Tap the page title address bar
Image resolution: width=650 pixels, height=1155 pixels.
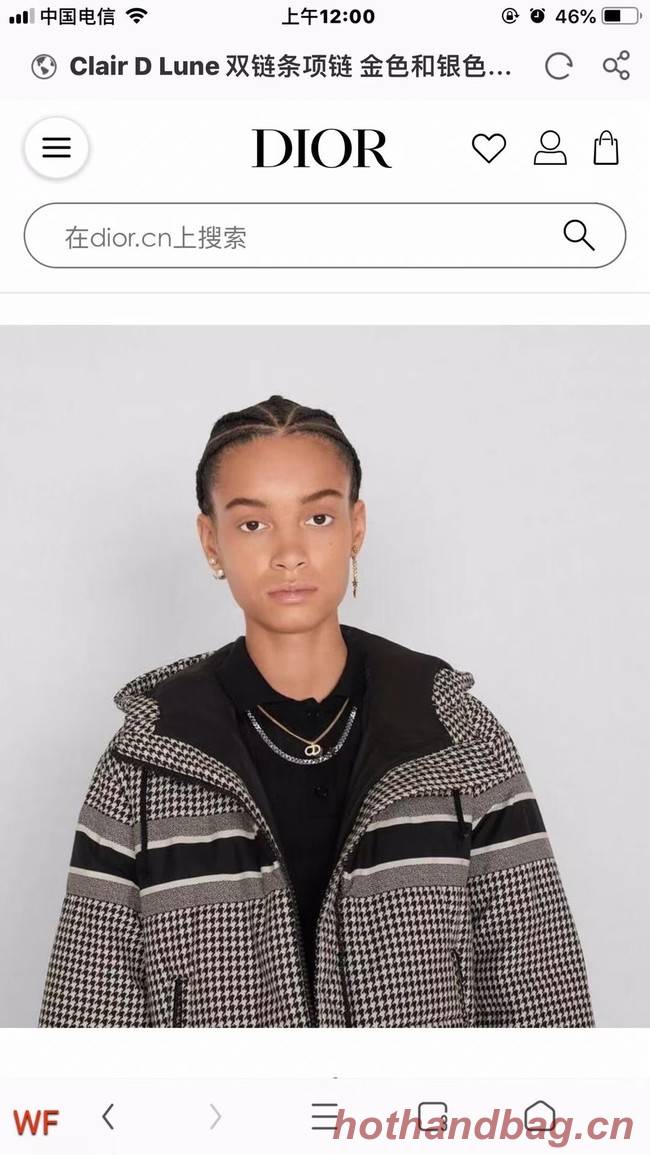coord(290,67)
